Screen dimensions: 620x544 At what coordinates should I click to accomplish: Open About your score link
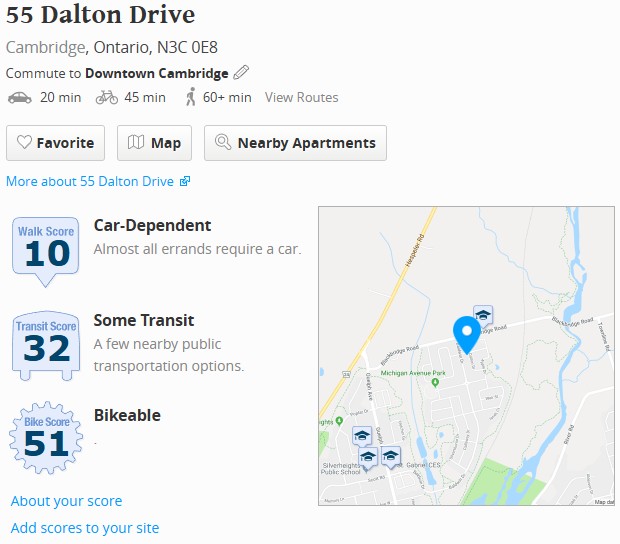pos(66,501)
